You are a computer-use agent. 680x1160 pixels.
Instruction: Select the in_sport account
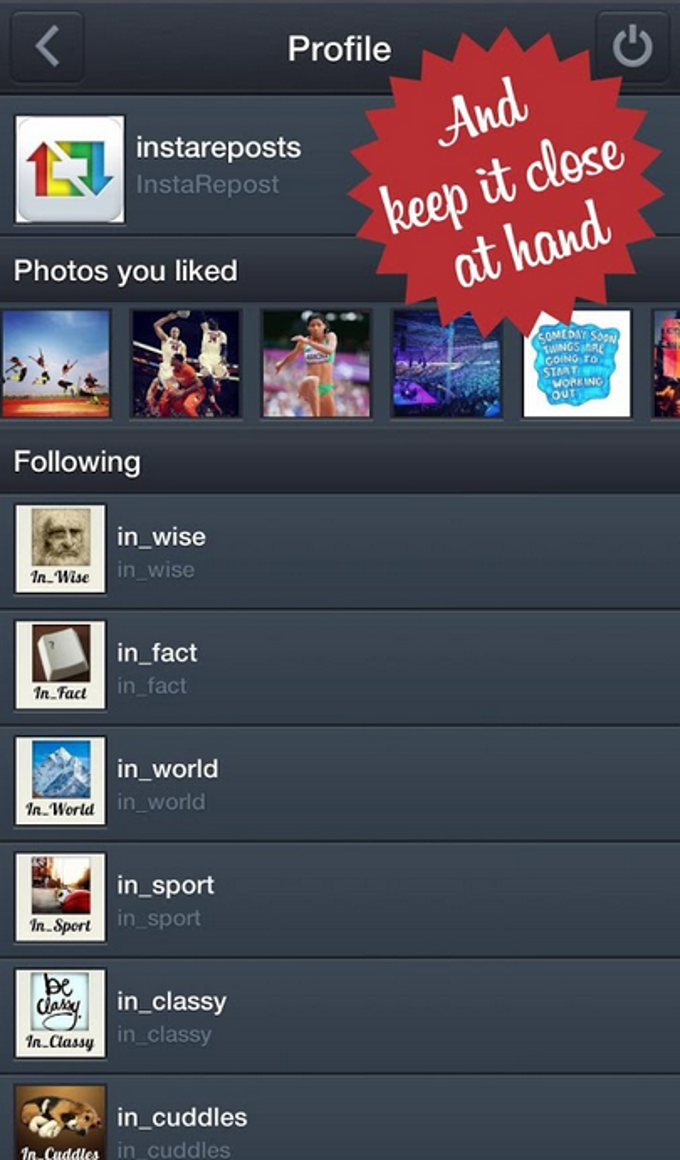[340, 899]
